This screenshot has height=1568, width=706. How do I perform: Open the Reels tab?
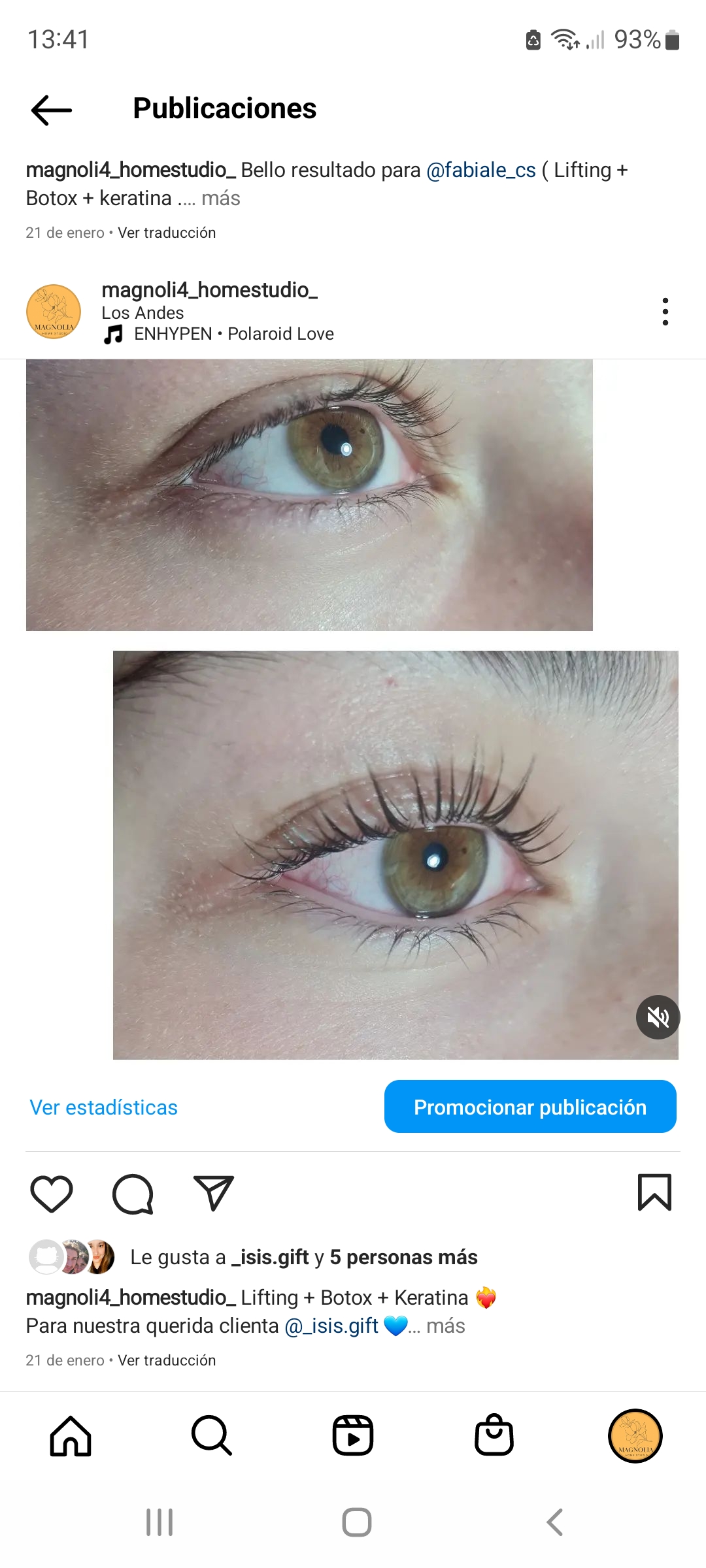click(x=353, y=1436)
